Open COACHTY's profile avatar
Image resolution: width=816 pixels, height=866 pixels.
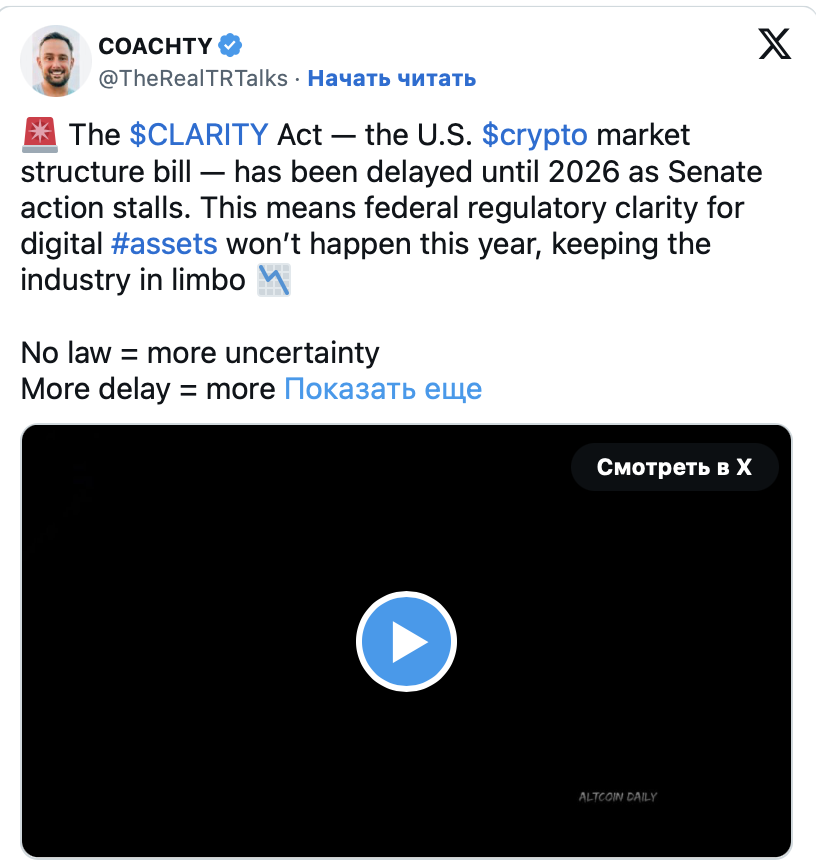coord(55,61)
